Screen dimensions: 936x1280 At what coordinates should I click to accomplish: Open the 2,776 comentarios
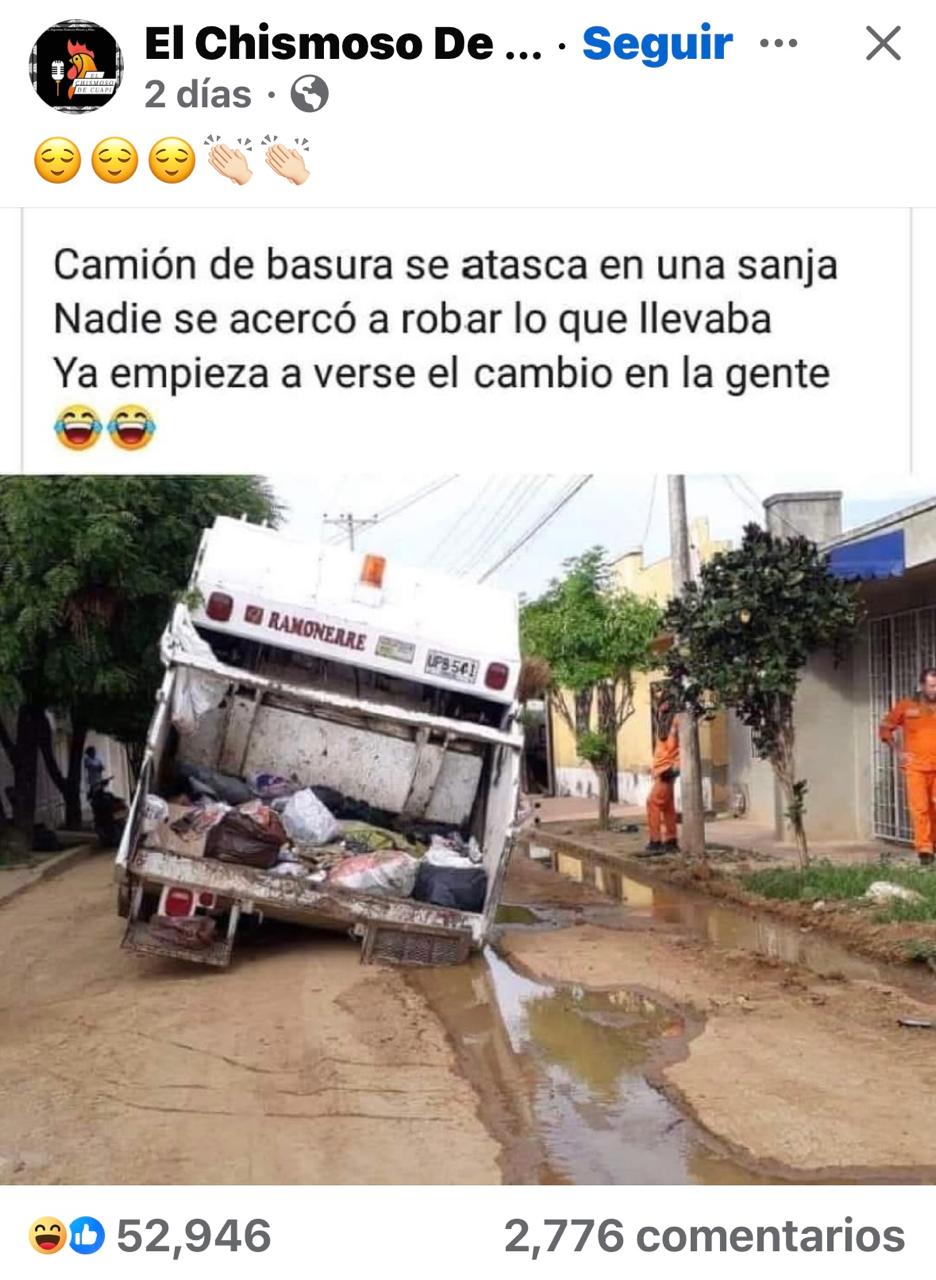704,1236
